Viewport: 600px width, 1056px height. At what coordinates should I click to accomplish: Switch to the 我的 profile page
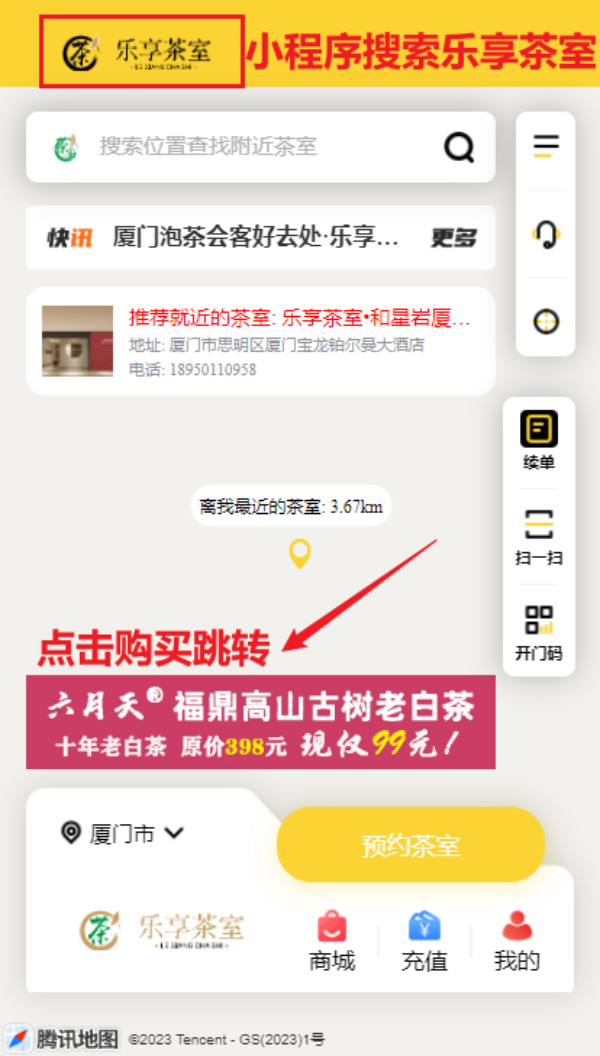pyautogui.click(x=517, y=941)
